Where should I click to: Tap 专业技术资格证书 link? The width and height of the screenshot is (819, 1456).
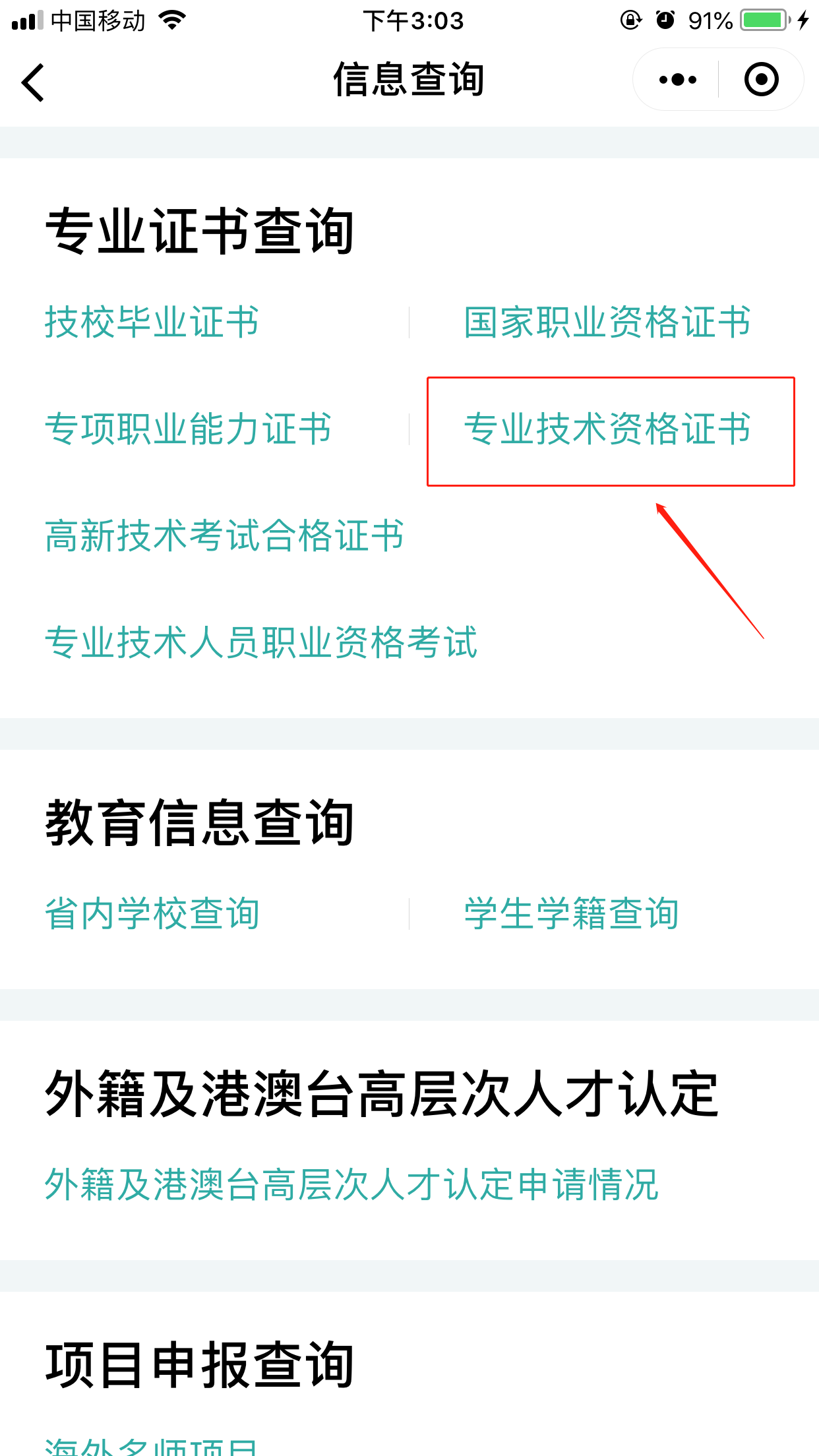coord(607,429)
